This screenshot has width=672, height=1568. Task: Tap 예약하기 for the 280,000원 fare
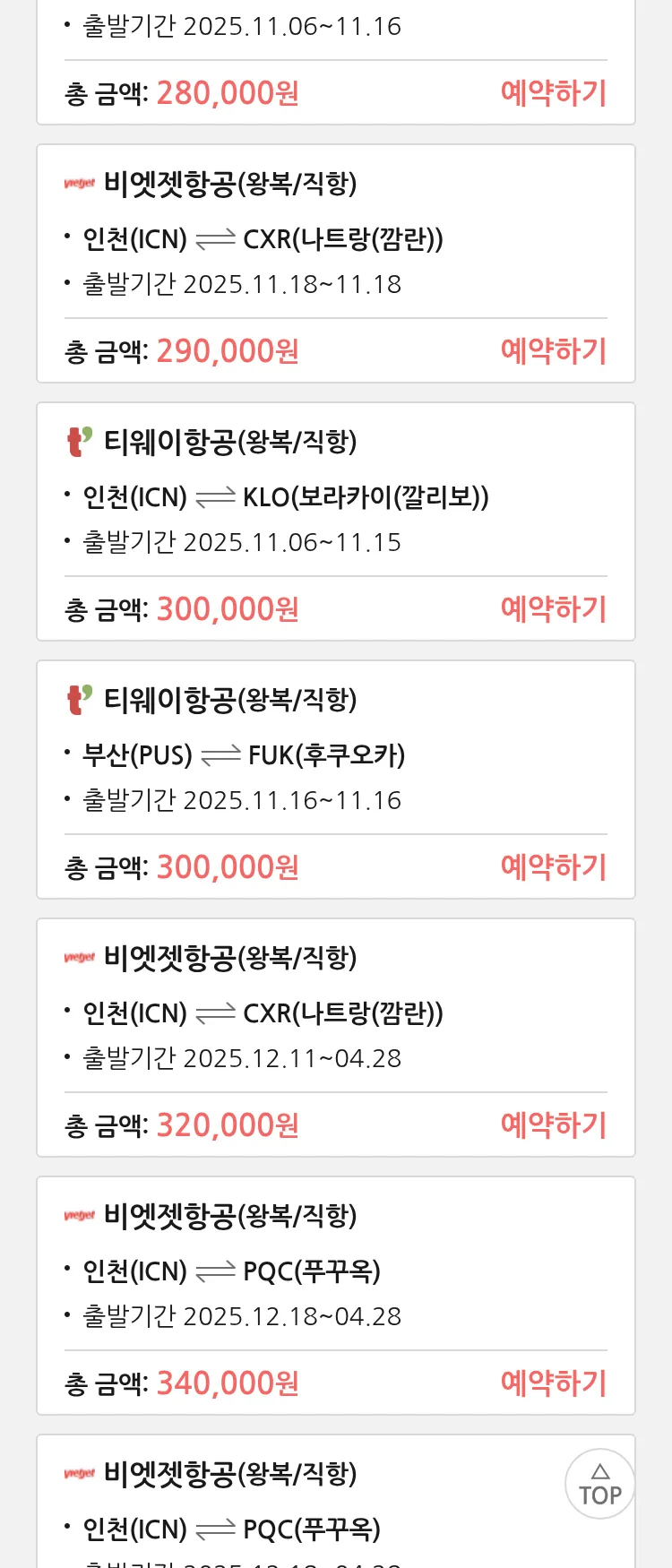[553, 93]
